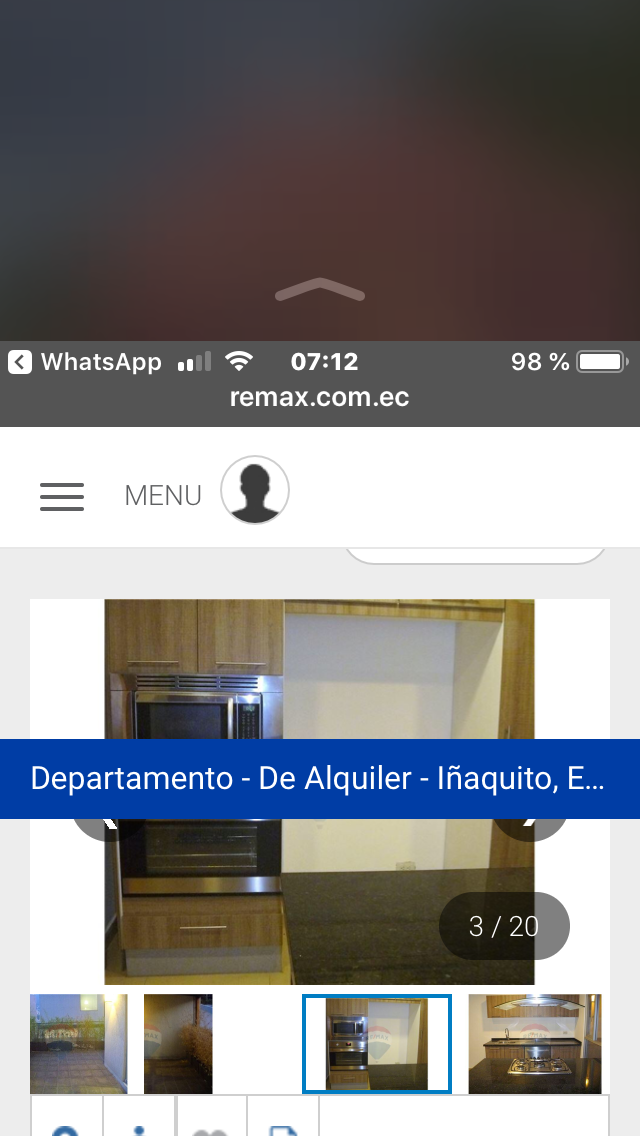Select the terrace thumbnail photo
Screen dimensions: 640x1136
78,1043
